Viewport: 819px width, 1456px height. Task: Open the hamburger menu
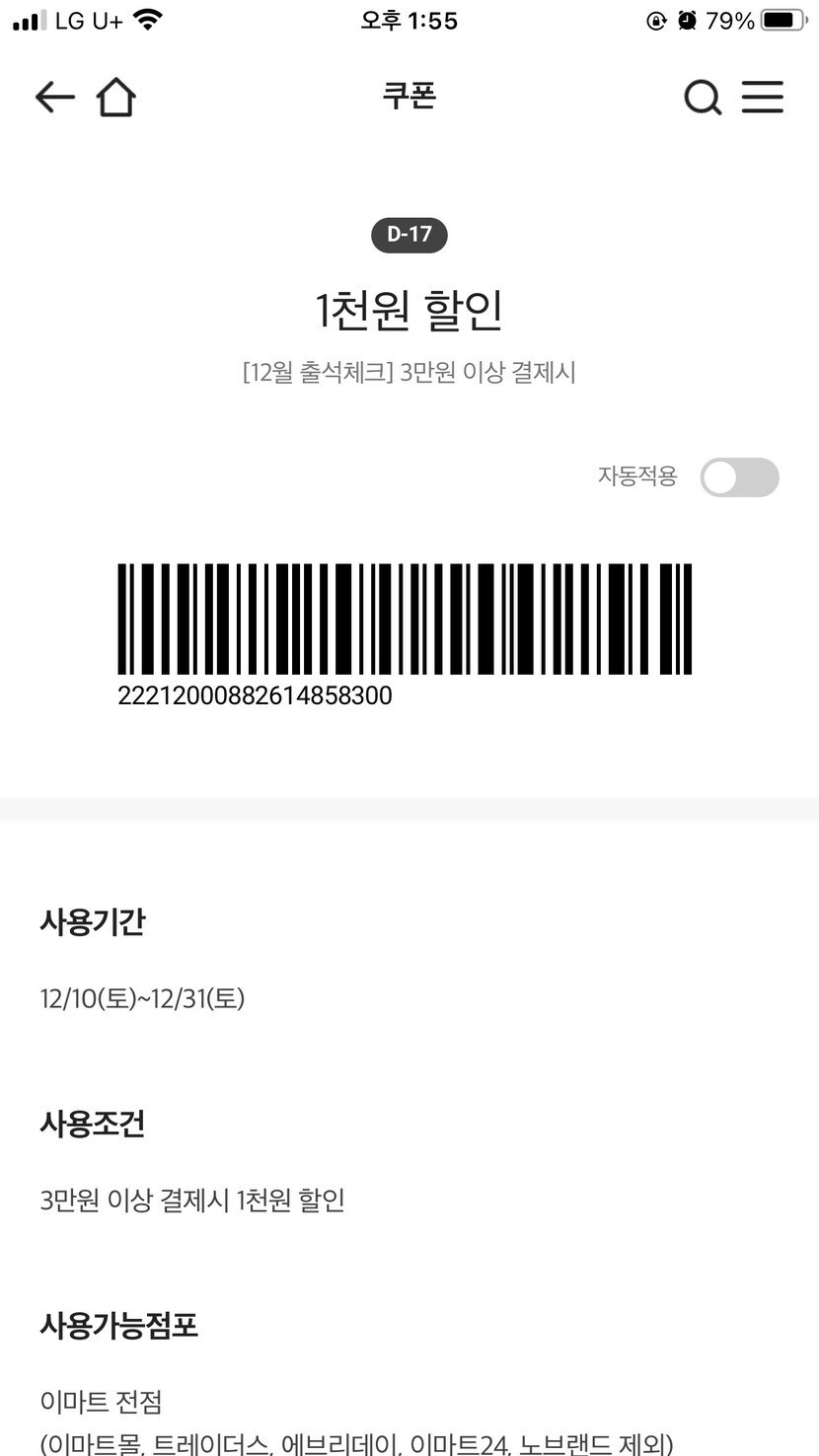coord(763,97)
